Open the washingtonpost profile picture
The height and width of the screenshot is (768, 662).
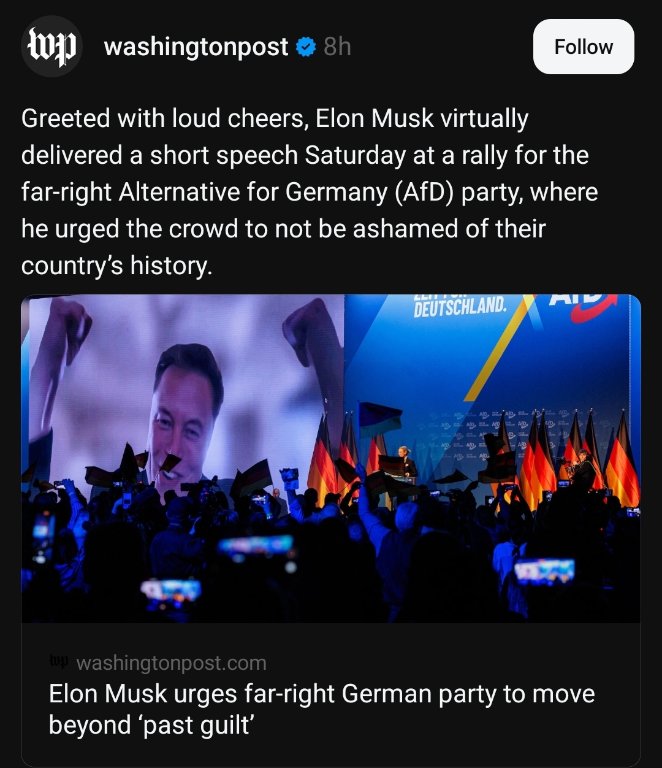point(51,47)
